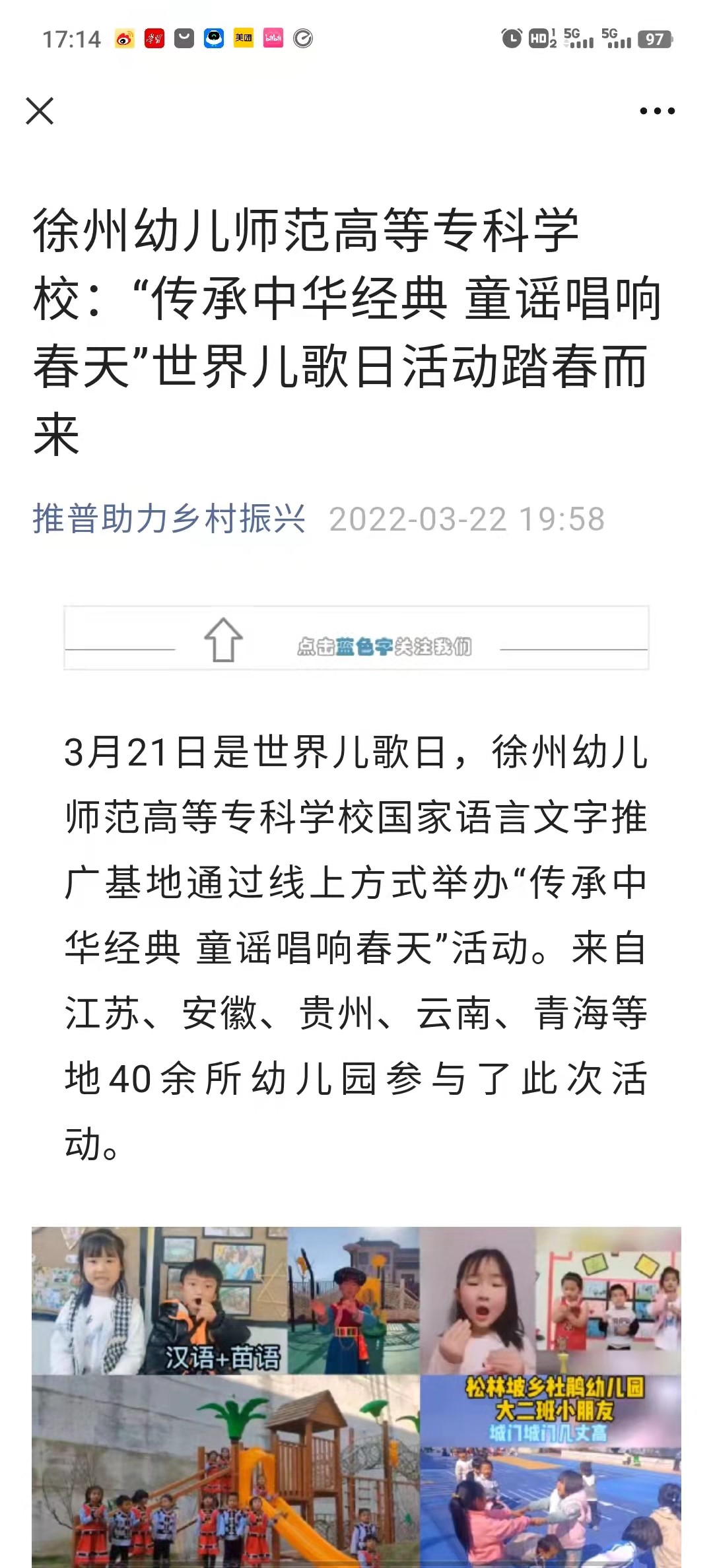This screenshot has height=1568, width=713.
Task: View the children's nursery rhyme photo collage
Action: [356, 1396]
